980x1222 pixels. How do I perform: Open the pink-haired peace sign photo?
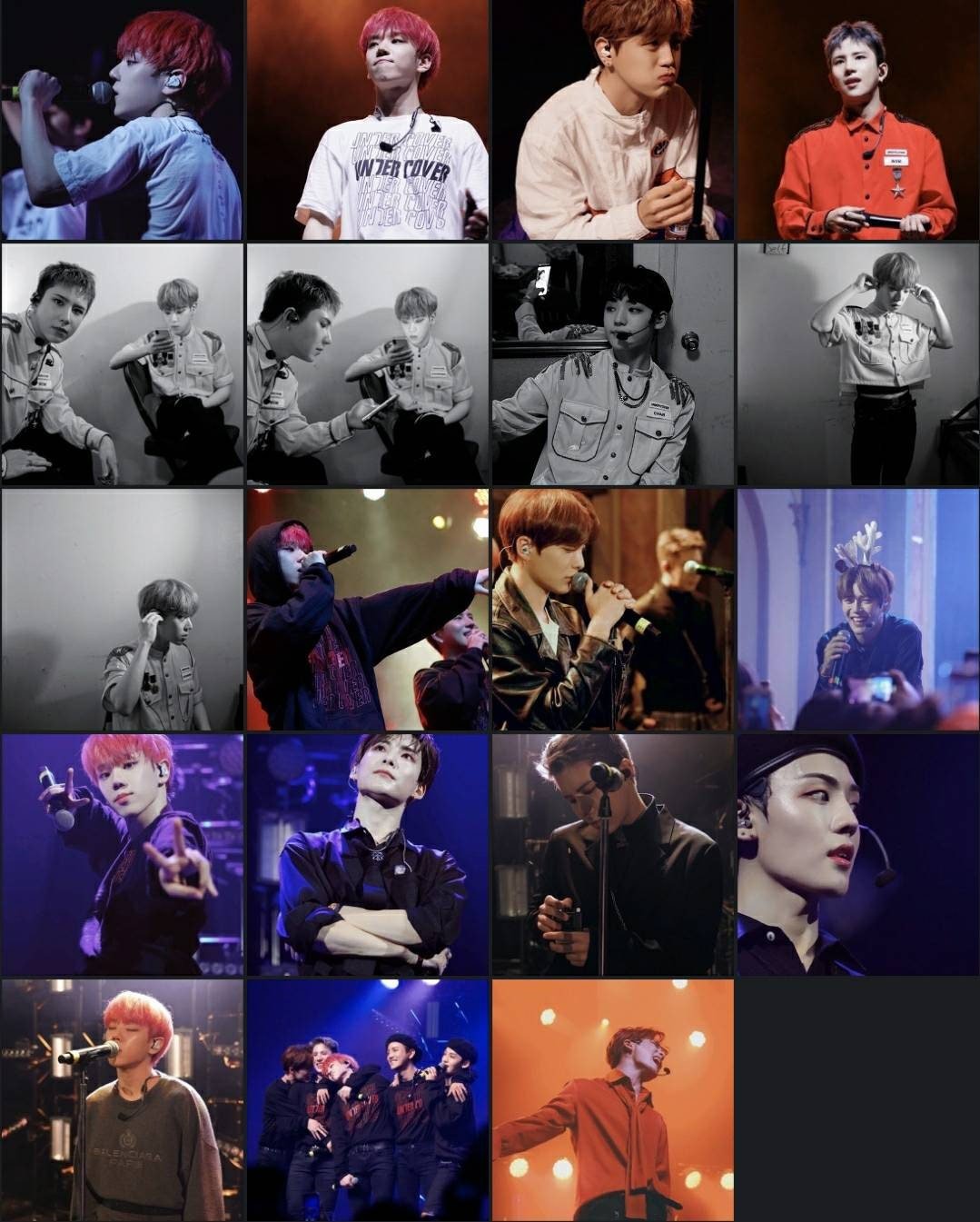tap(122, 854)
